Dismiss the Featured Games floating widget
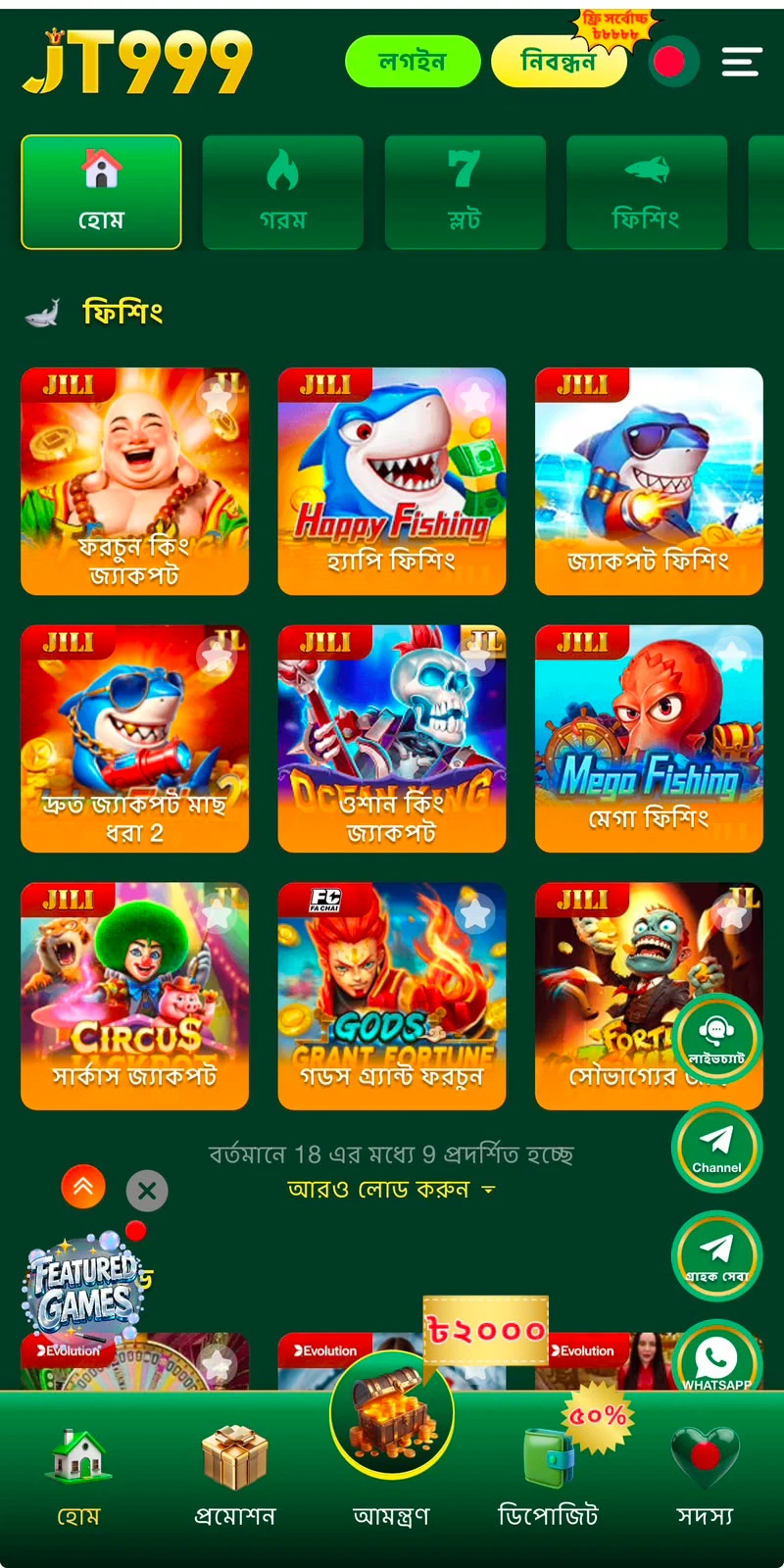 [147, 1191]
